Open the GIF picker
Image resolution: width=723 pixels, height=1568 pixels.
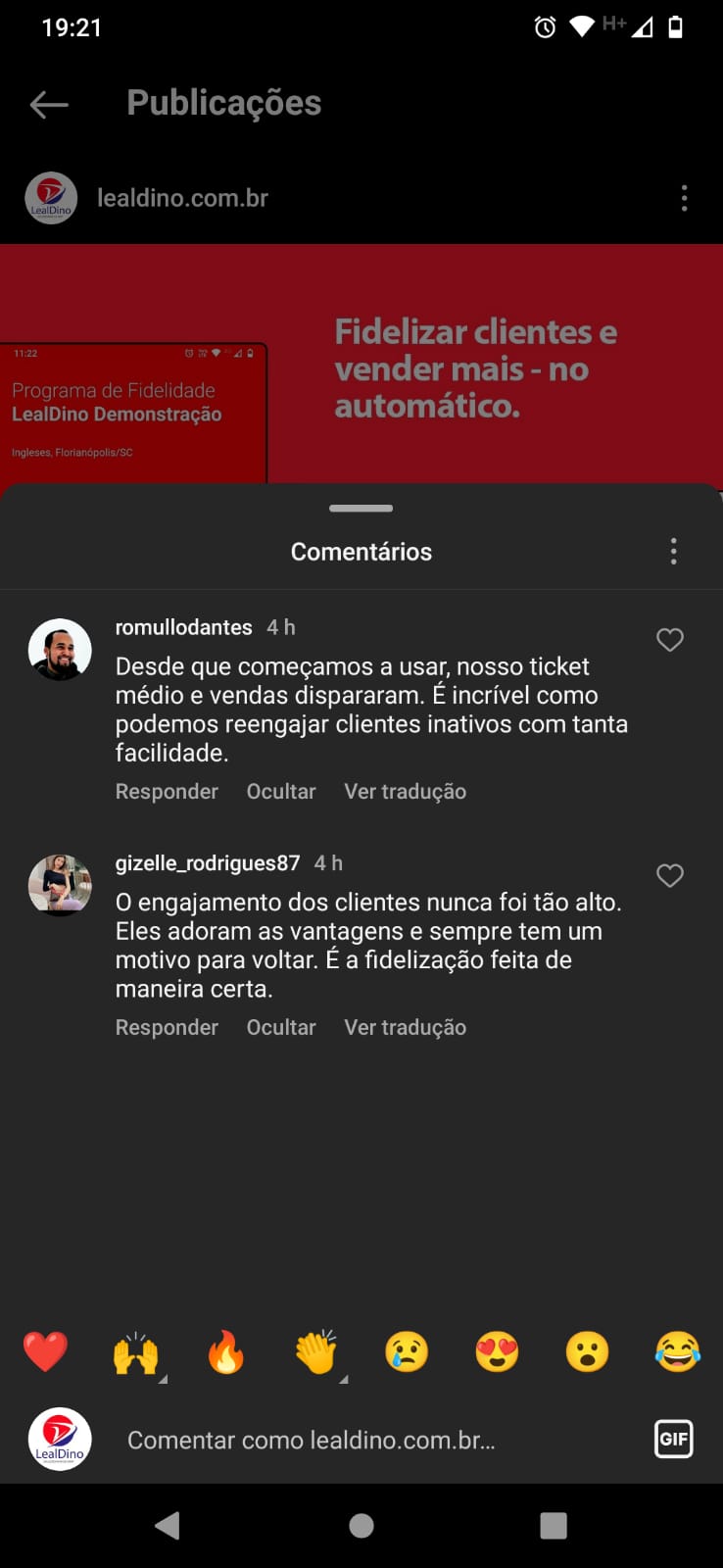coord(673,1439)
